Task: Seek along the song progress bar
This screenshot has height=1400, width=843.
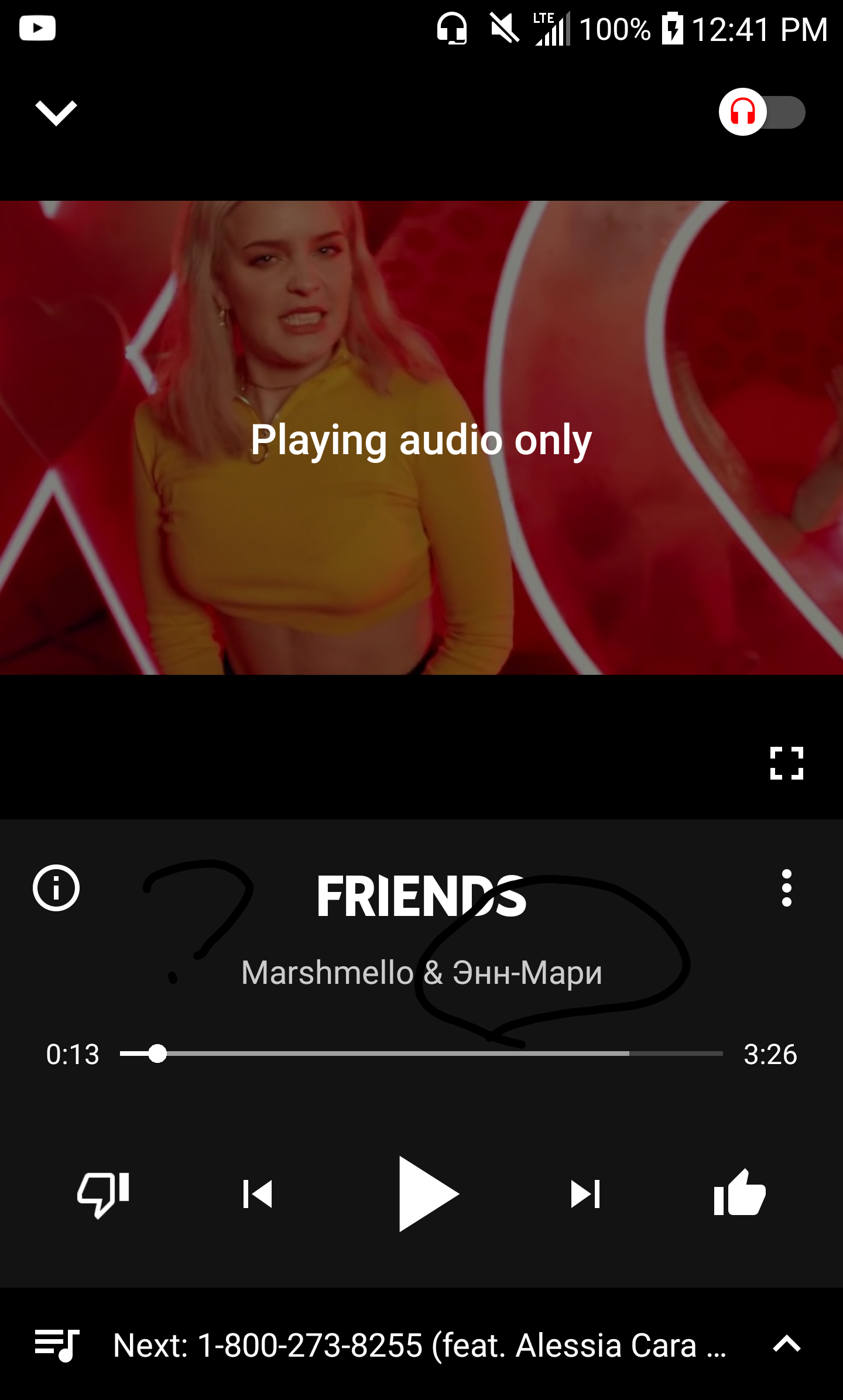Action: pyautogui.click(x=421, y=1054)
